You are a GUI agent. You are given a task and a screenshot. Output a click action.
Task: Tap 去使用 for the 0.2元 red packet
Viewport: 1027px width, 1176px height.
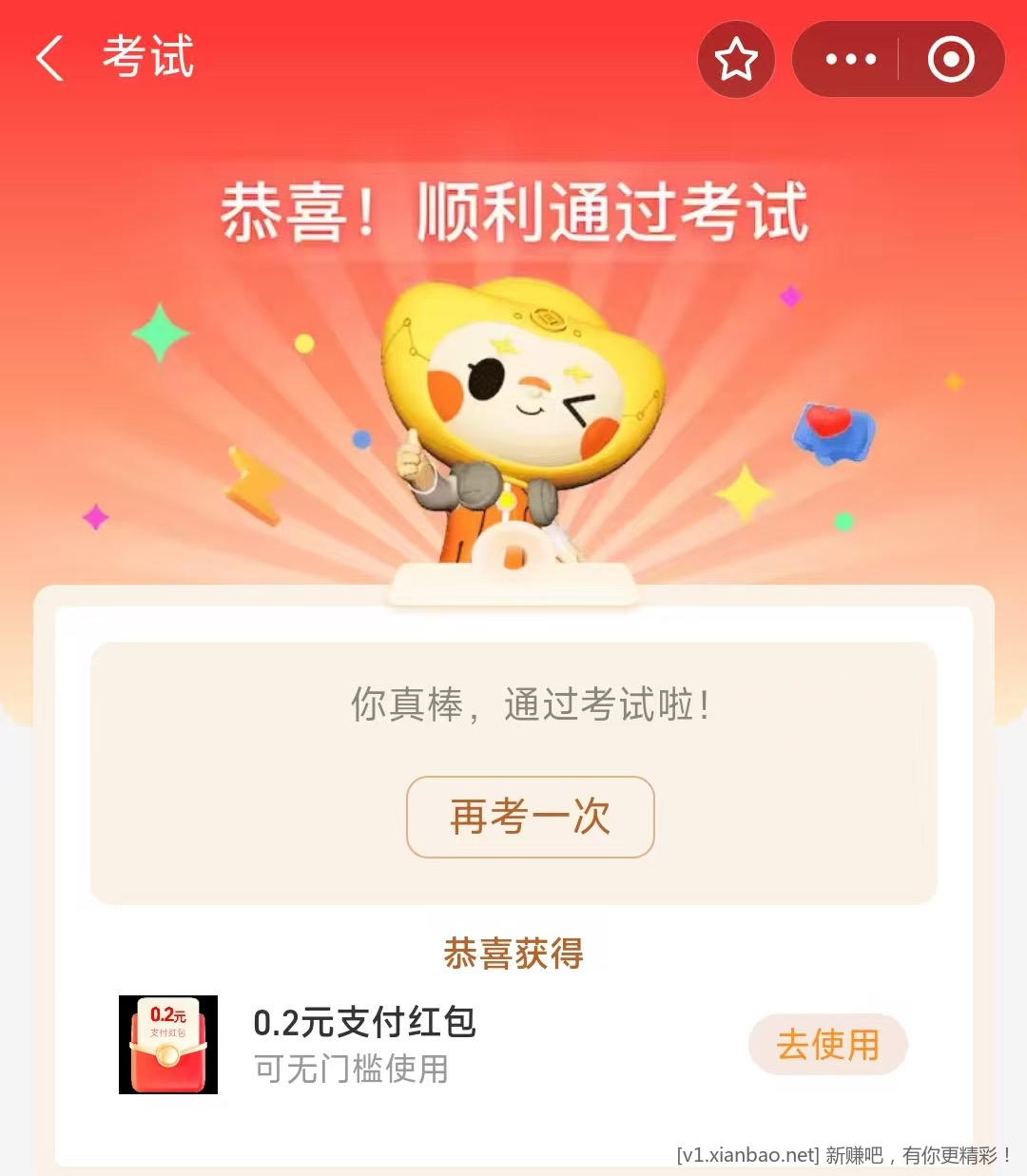click(x=827, y=1044)
